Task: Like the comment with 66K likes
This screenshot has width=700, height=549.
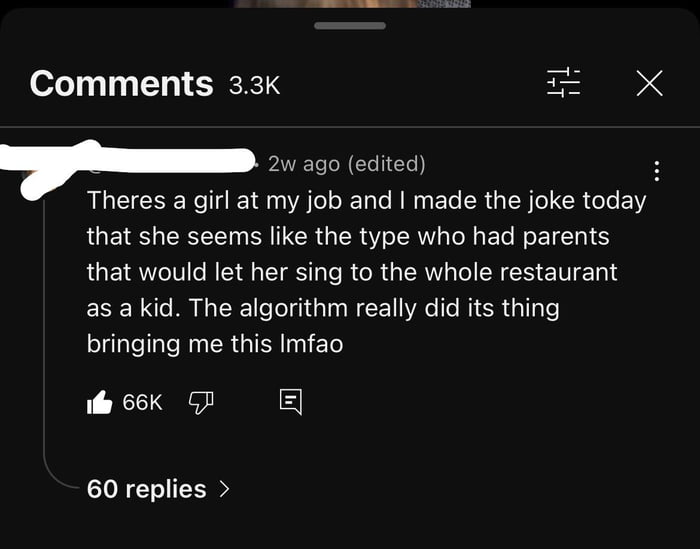Action: point(101,402)
